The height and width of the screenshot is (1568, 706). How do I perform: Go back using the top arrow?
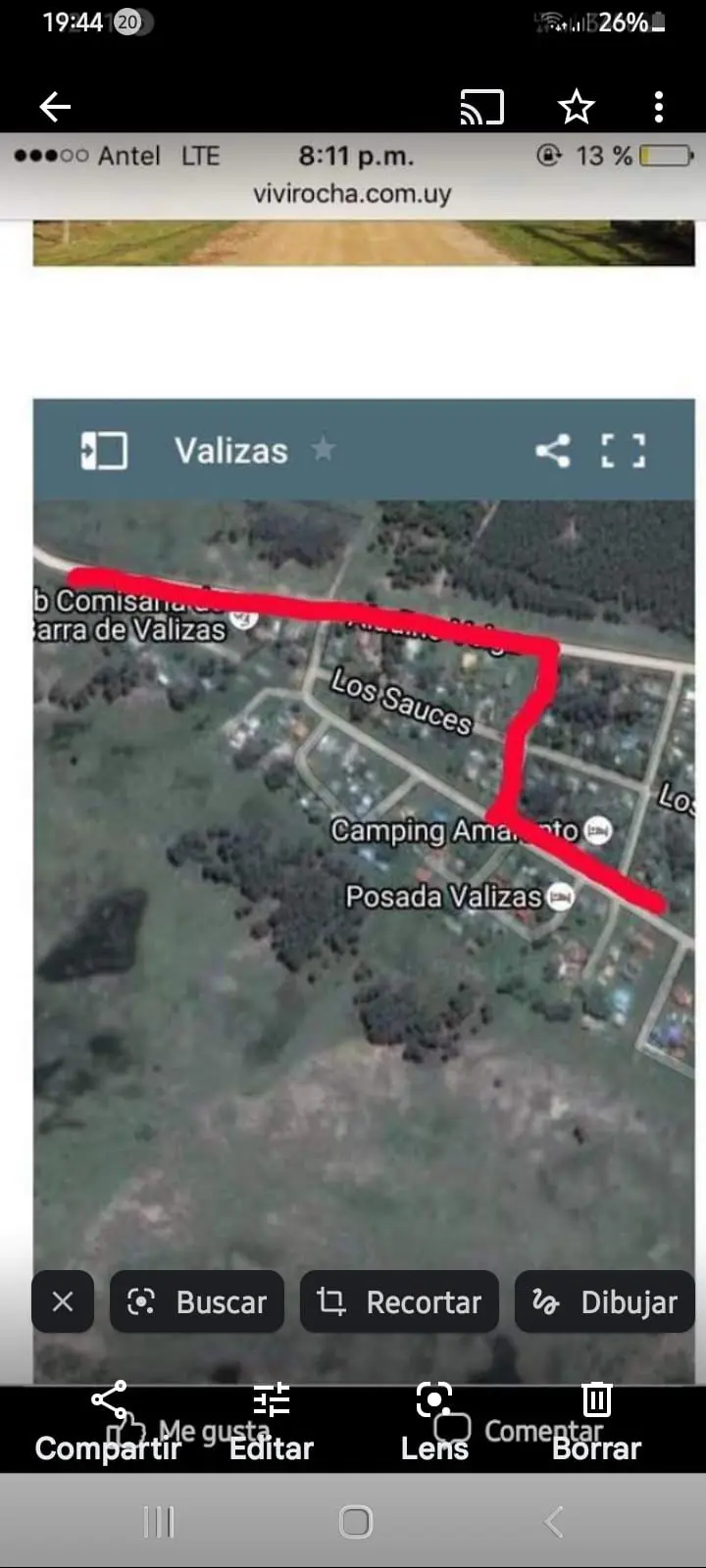click(55, 107)
